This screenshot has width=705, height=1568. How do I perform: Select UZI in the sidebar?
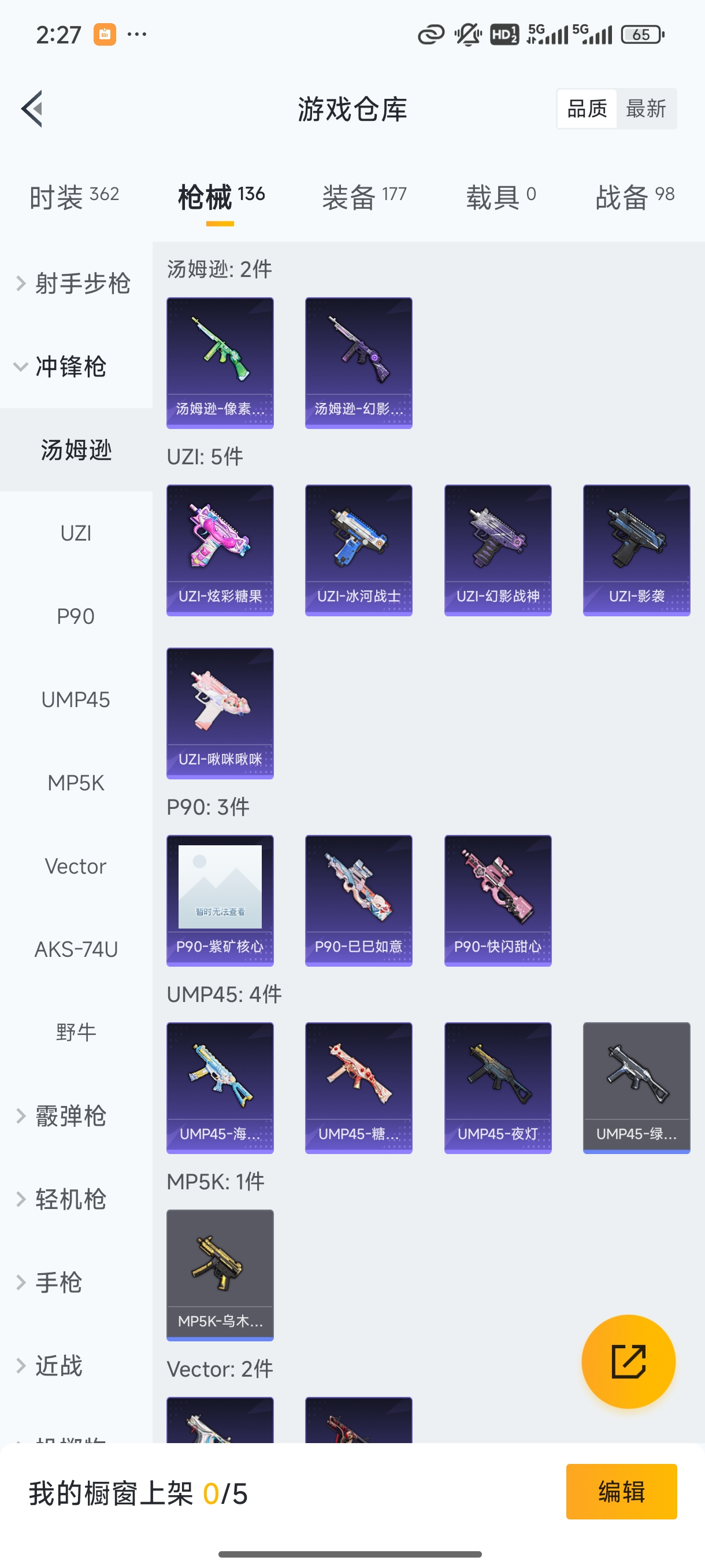point(76,533)
